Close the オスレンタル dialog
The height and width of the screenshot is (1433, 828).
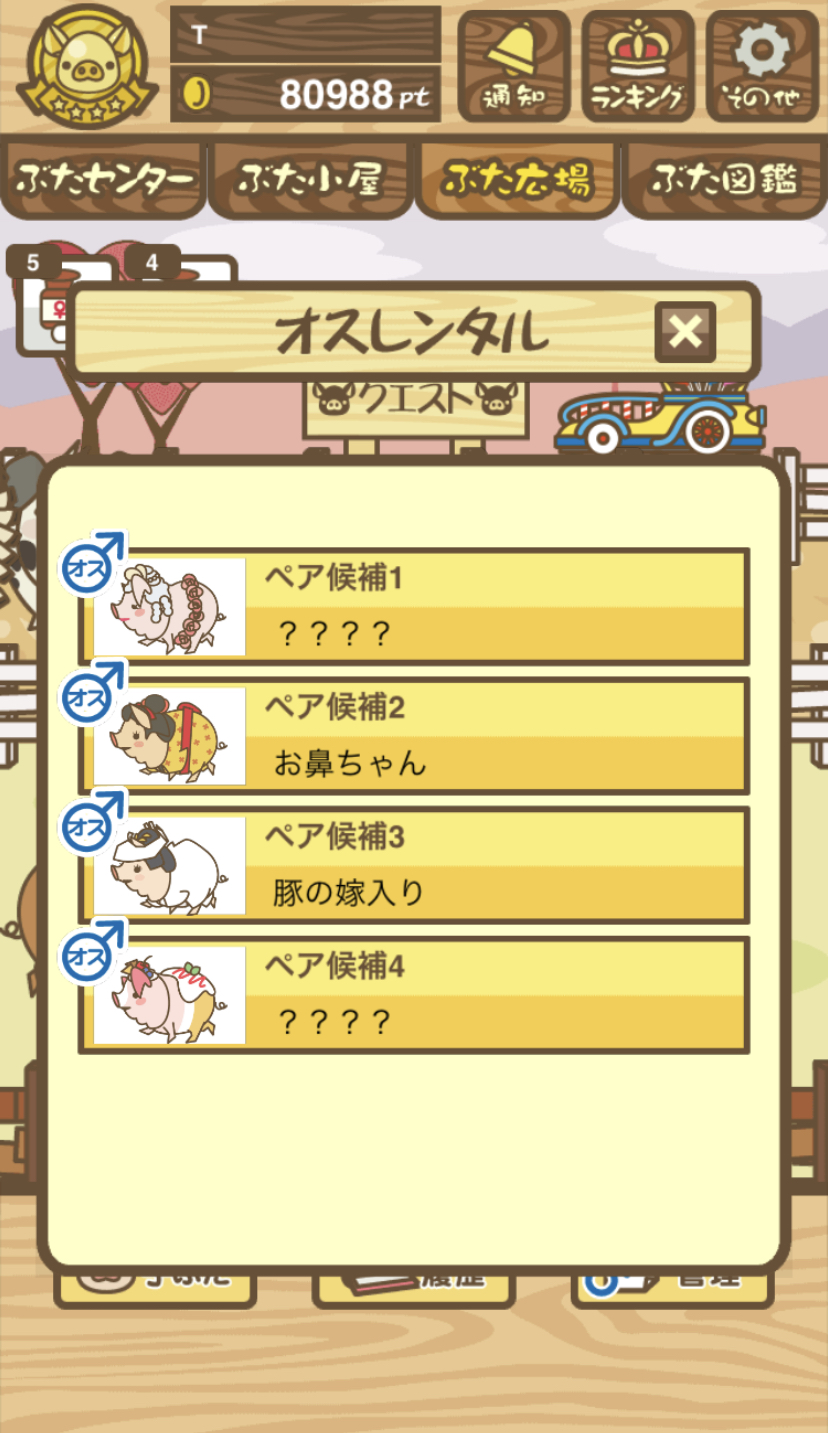tap(685, 332)
